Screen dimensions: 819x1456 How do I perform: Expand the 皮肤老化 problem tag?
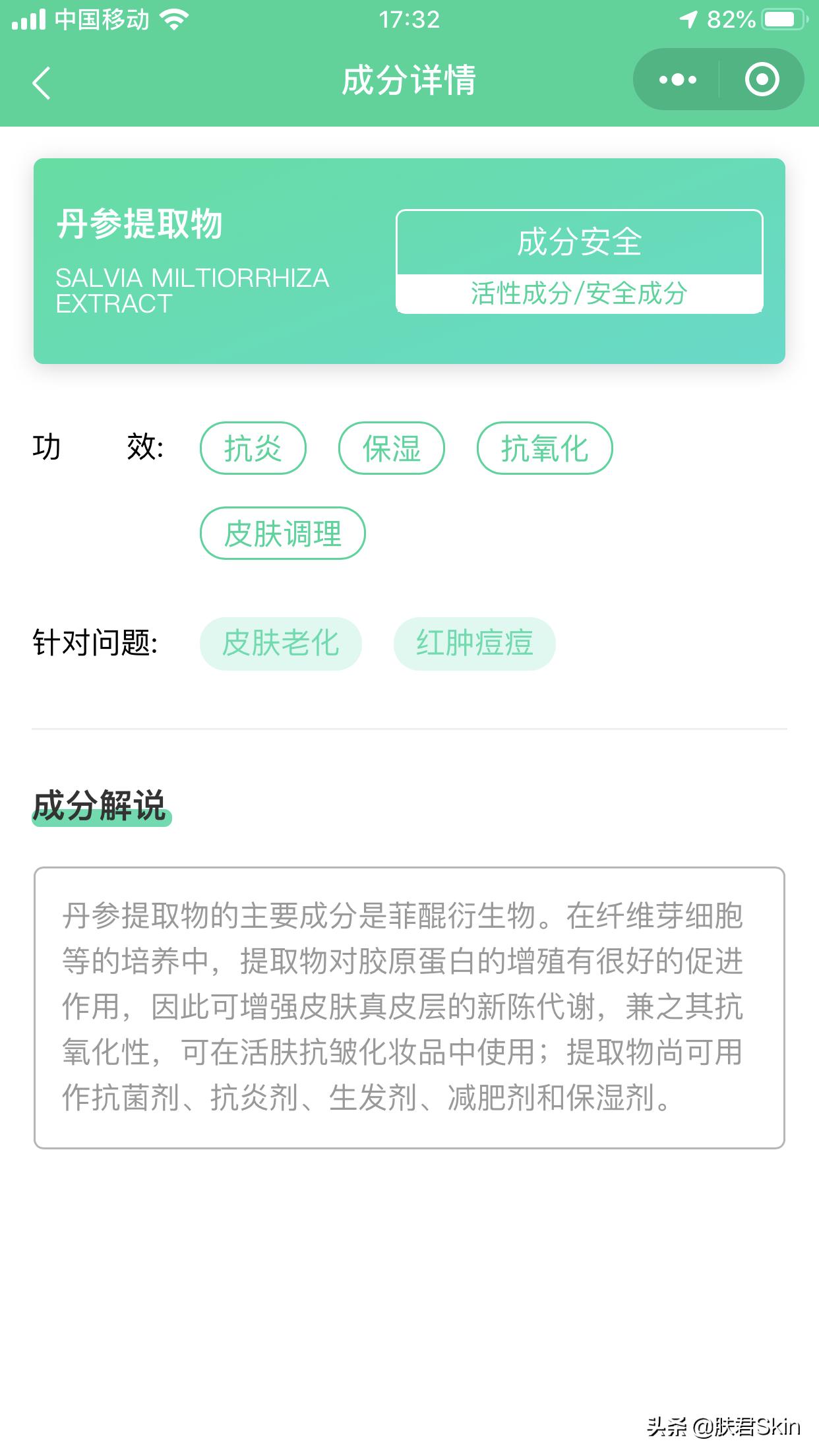coord(281,643)
